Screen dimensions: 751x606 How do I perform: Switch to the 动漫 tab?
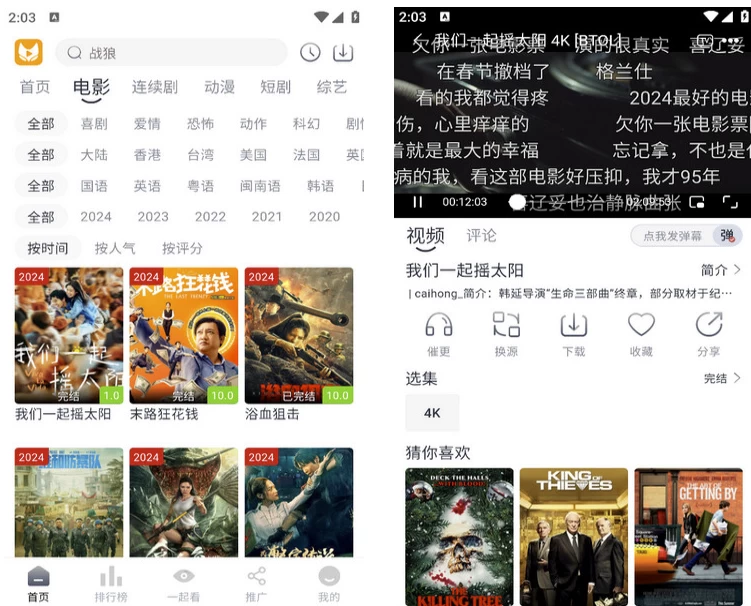219,87
